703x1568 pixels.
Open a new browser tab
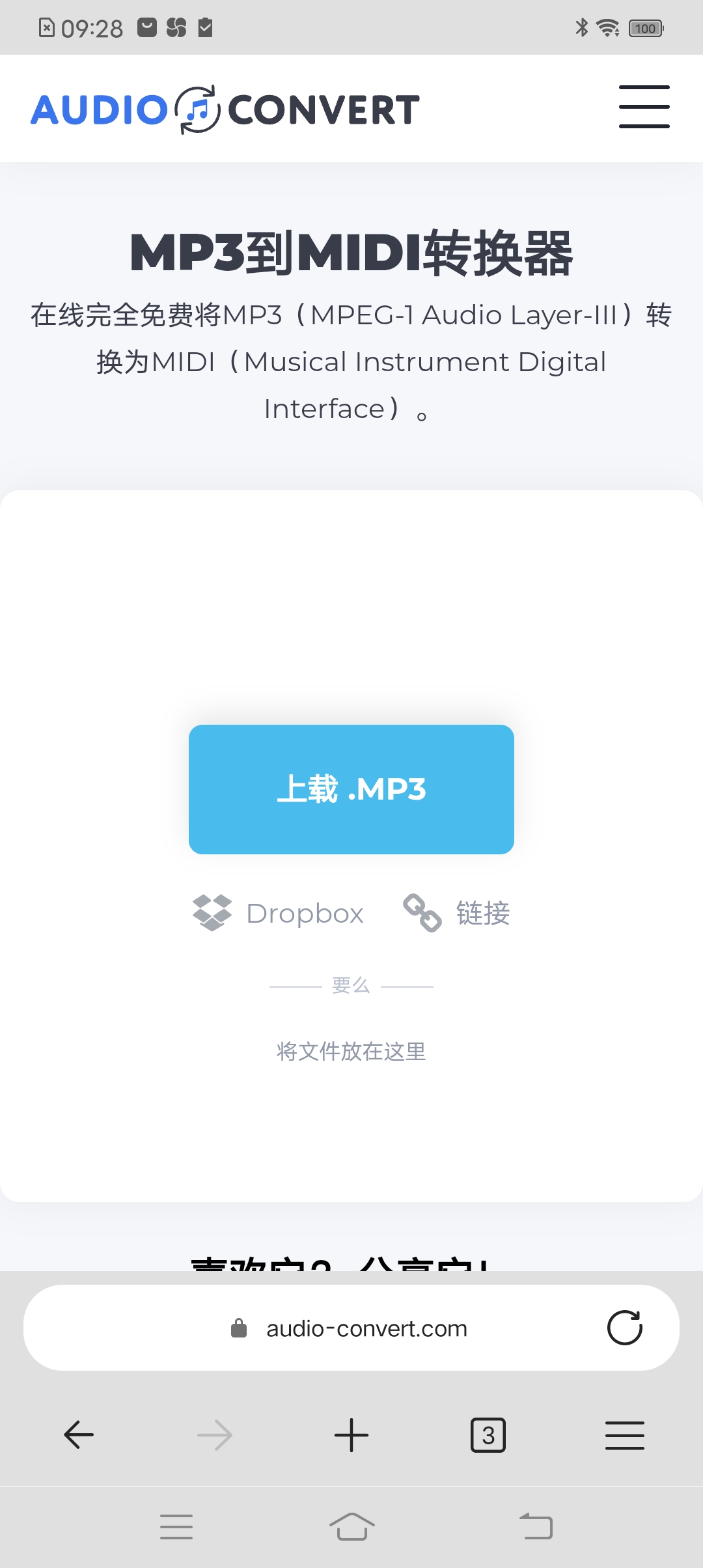[351, 1435]
